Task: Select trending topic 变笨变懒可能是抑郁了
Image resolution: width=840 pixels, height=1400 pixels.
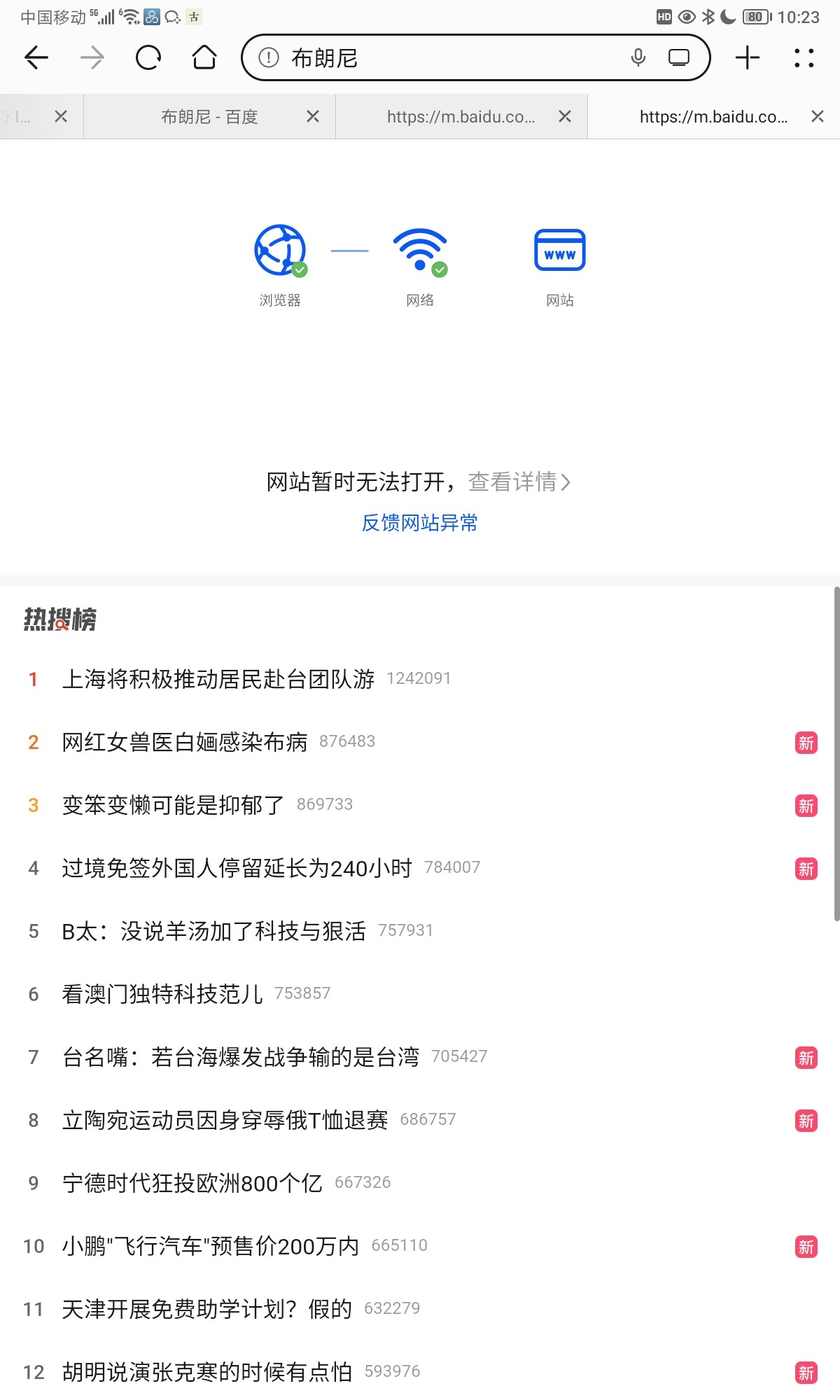Action: pos(173,805)
